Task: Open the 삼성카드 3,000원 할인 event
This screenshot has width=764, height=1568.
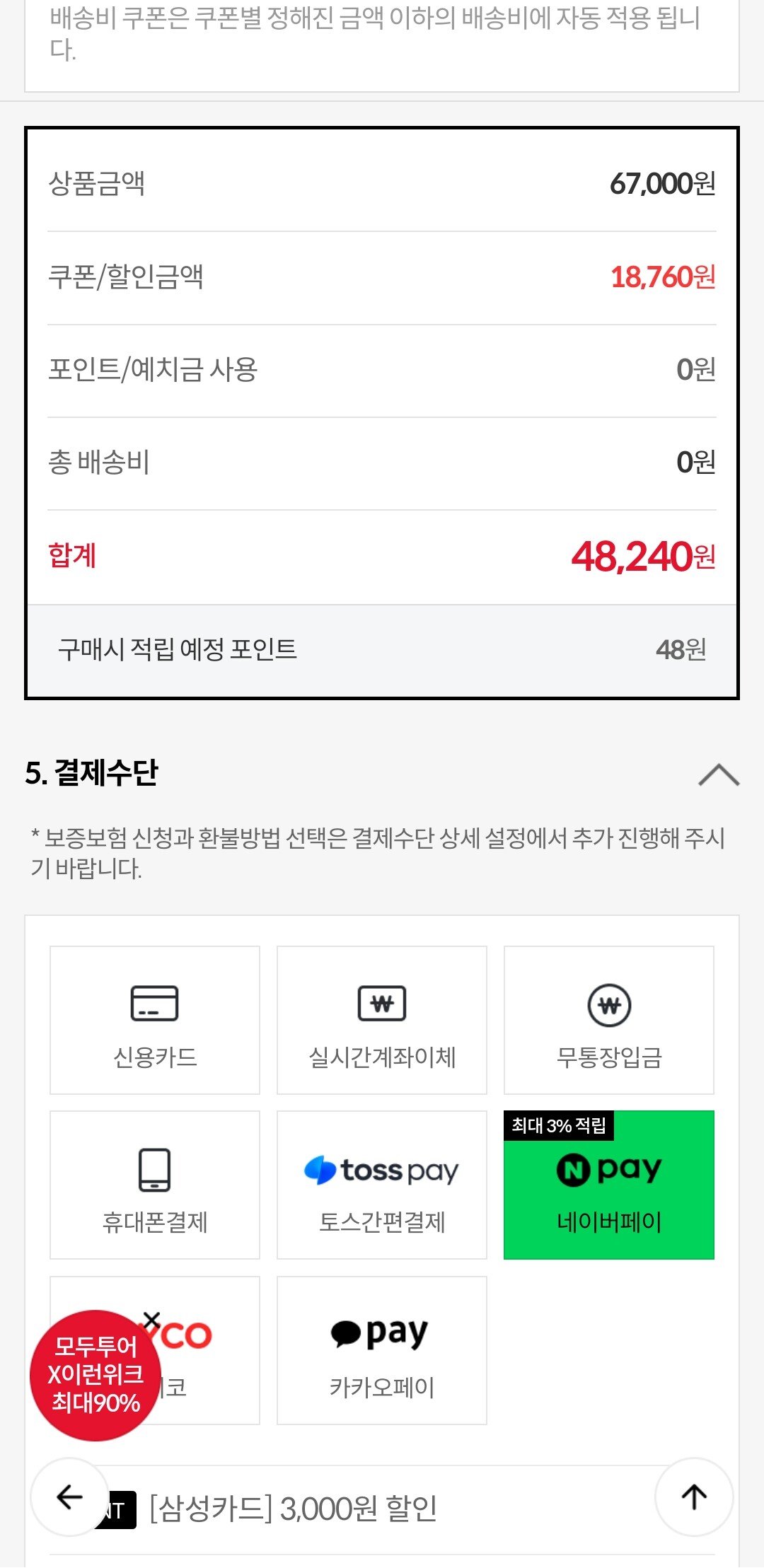Action: [x=294, y=1509]
